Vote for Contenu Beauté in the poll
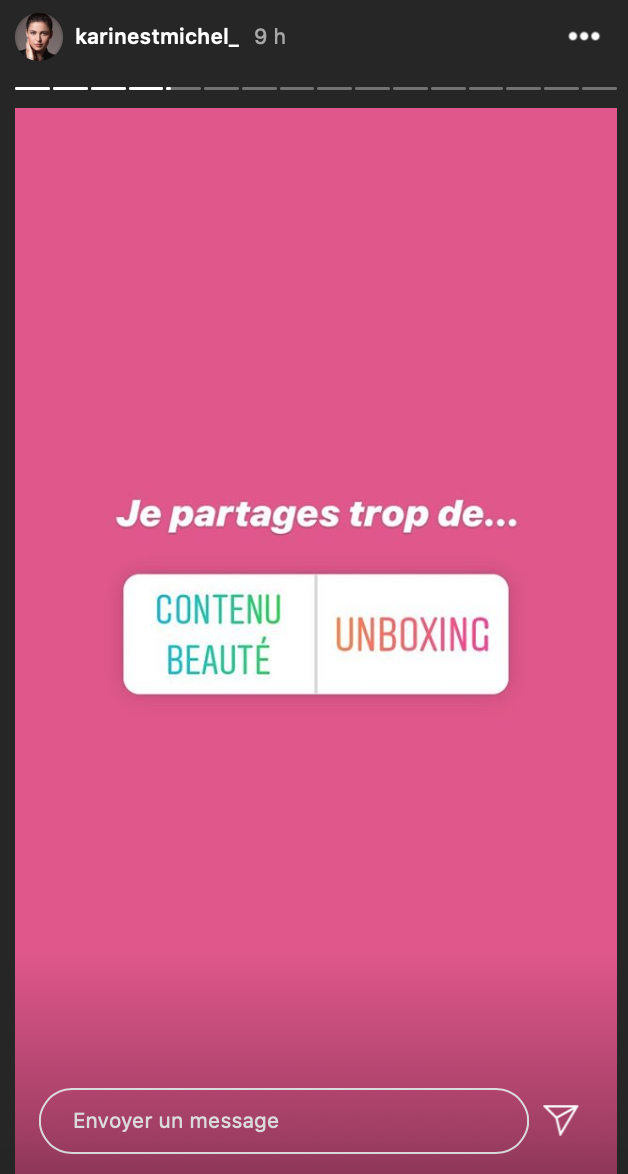The height and width of the screenshot is (1174, 628). [x=219, y=634]
